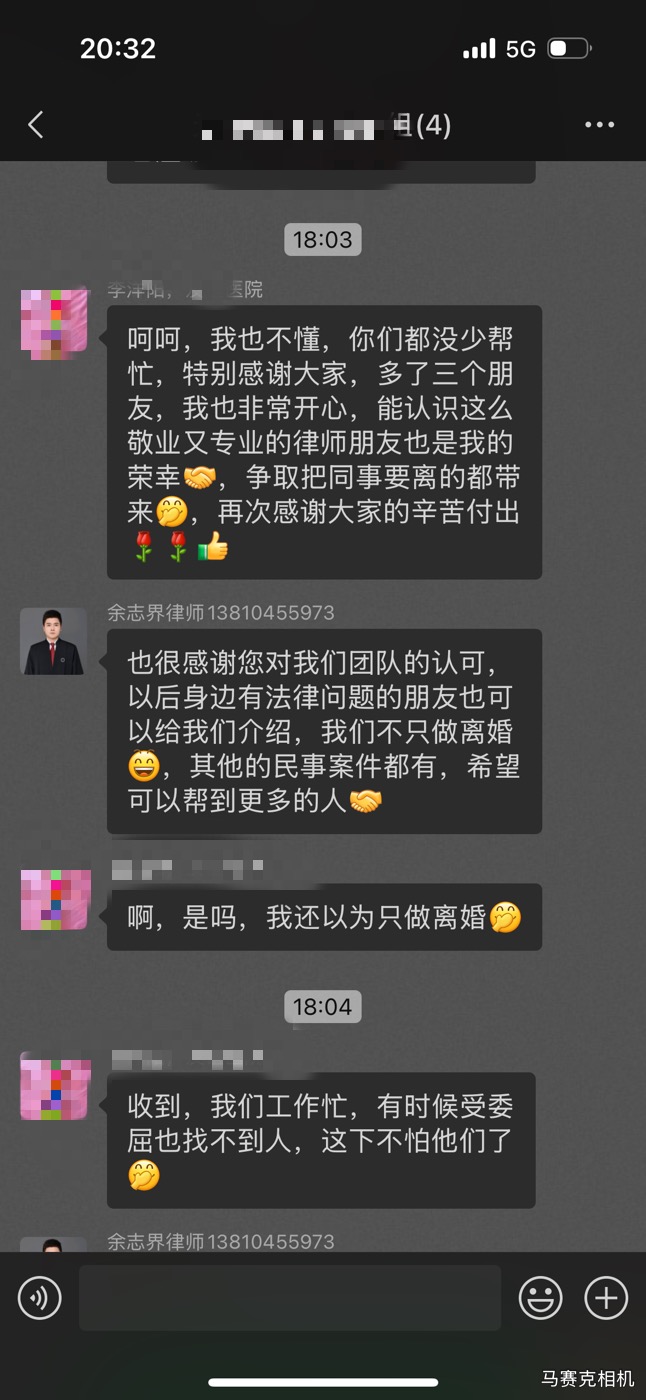Open the lawyer's suit-photo profile avatar
The image size is (646, 1400).
54,641
